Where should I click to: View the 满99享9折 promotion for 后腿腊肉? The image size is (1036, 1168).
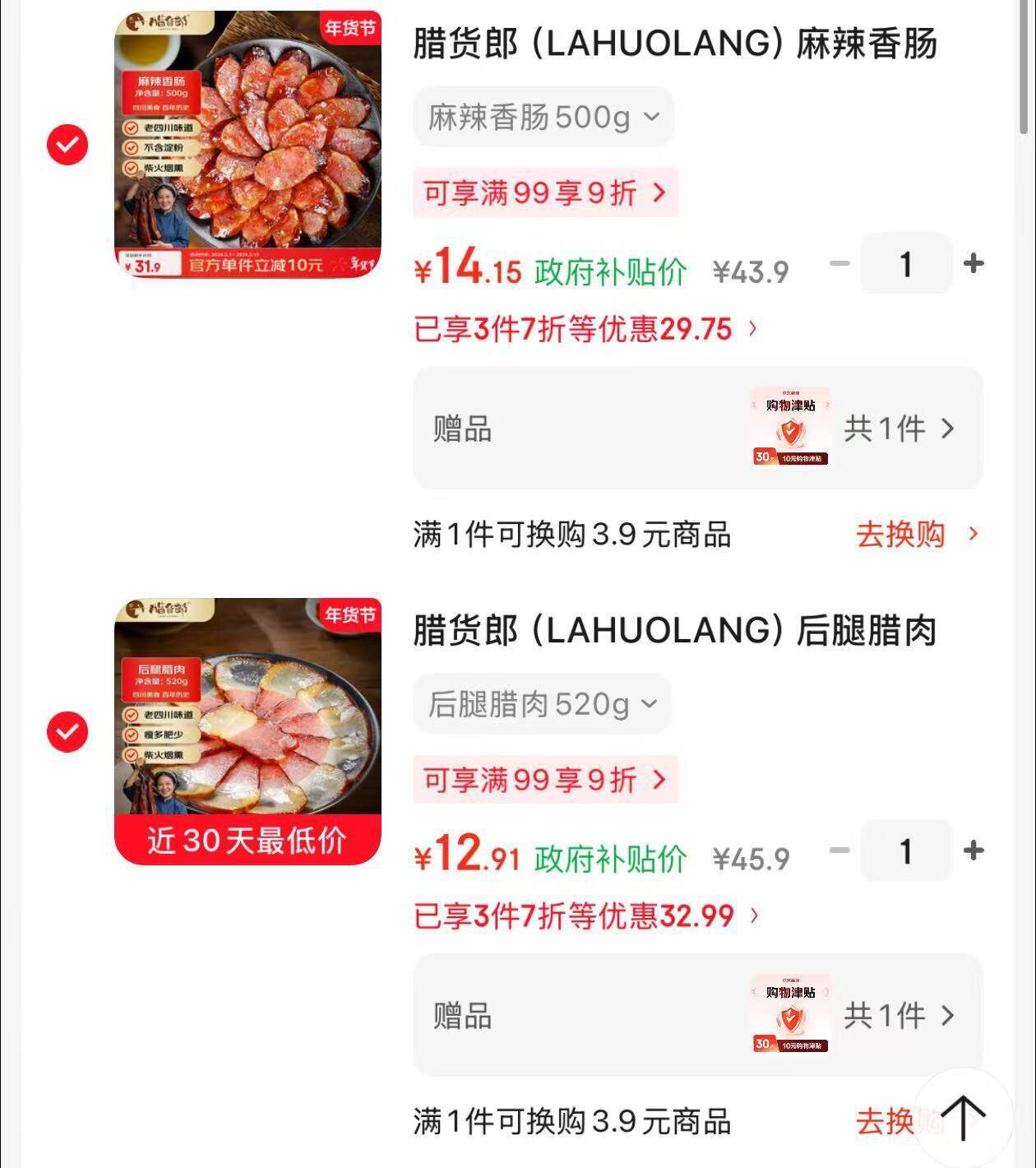pos(544,780)
